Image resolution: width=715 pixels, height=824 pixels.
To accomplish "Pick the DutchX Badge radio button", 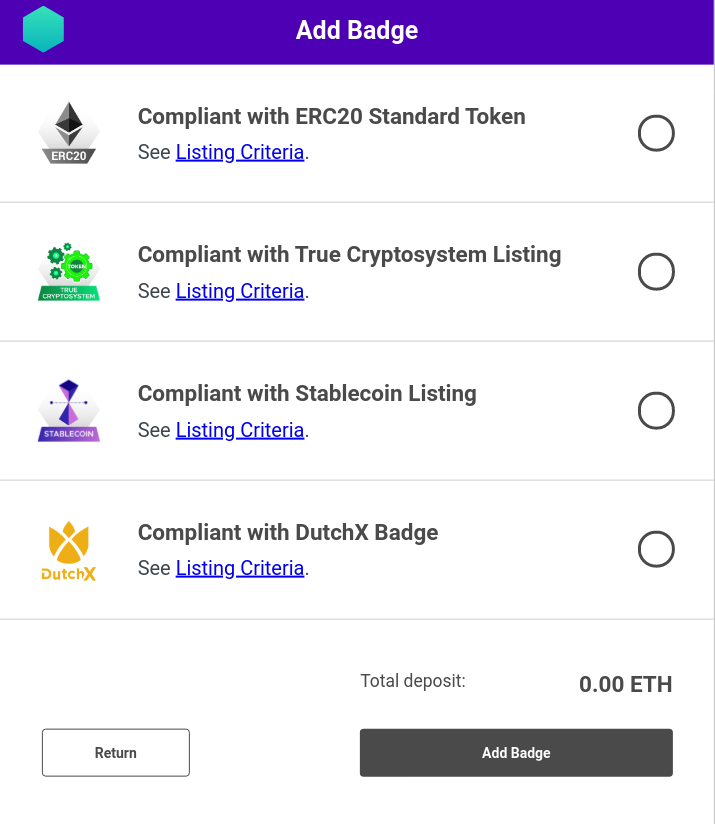I will (x=656, y=549).
